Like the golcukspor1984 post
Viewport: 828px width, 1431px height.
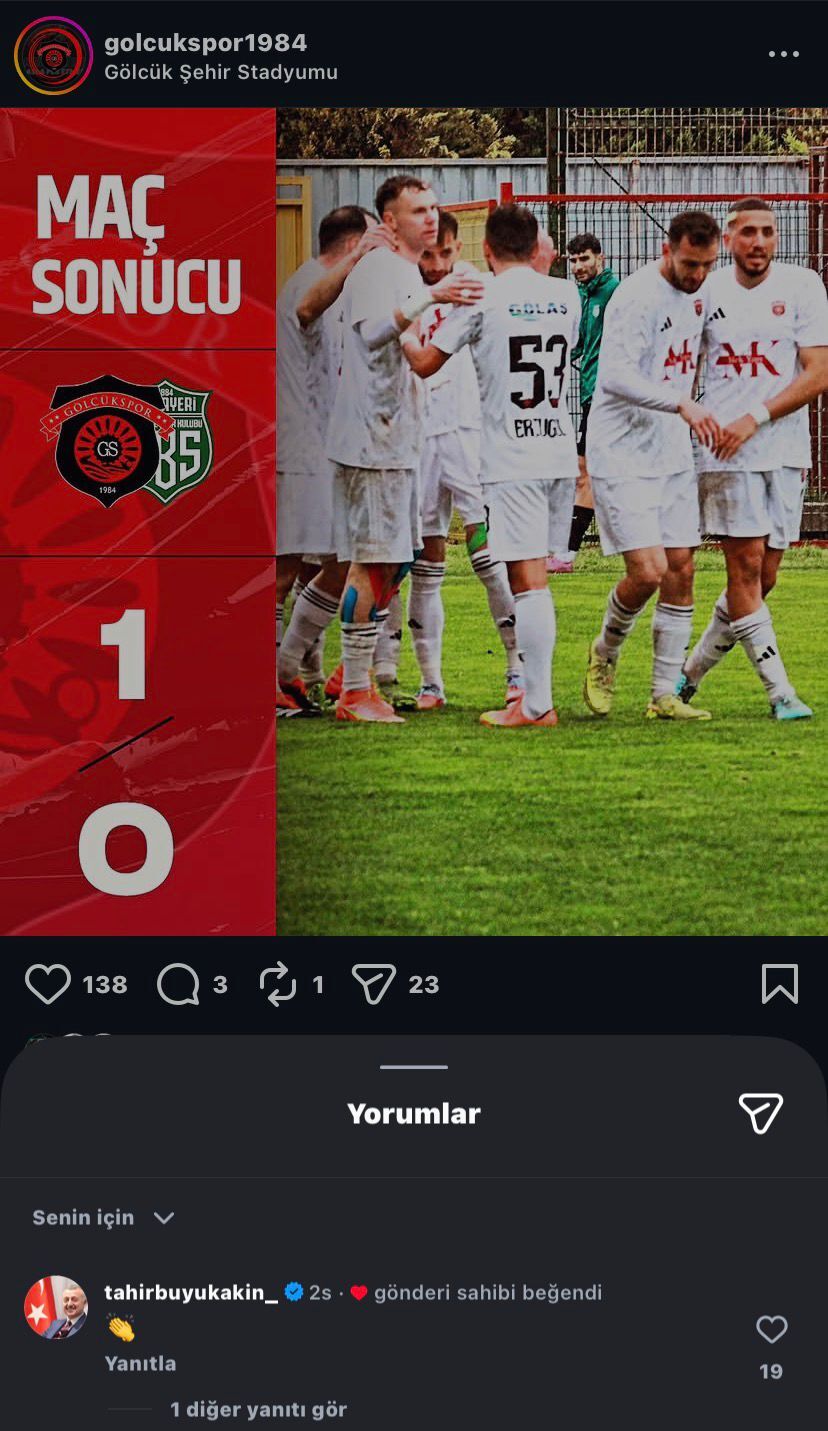tap(48, 984)
